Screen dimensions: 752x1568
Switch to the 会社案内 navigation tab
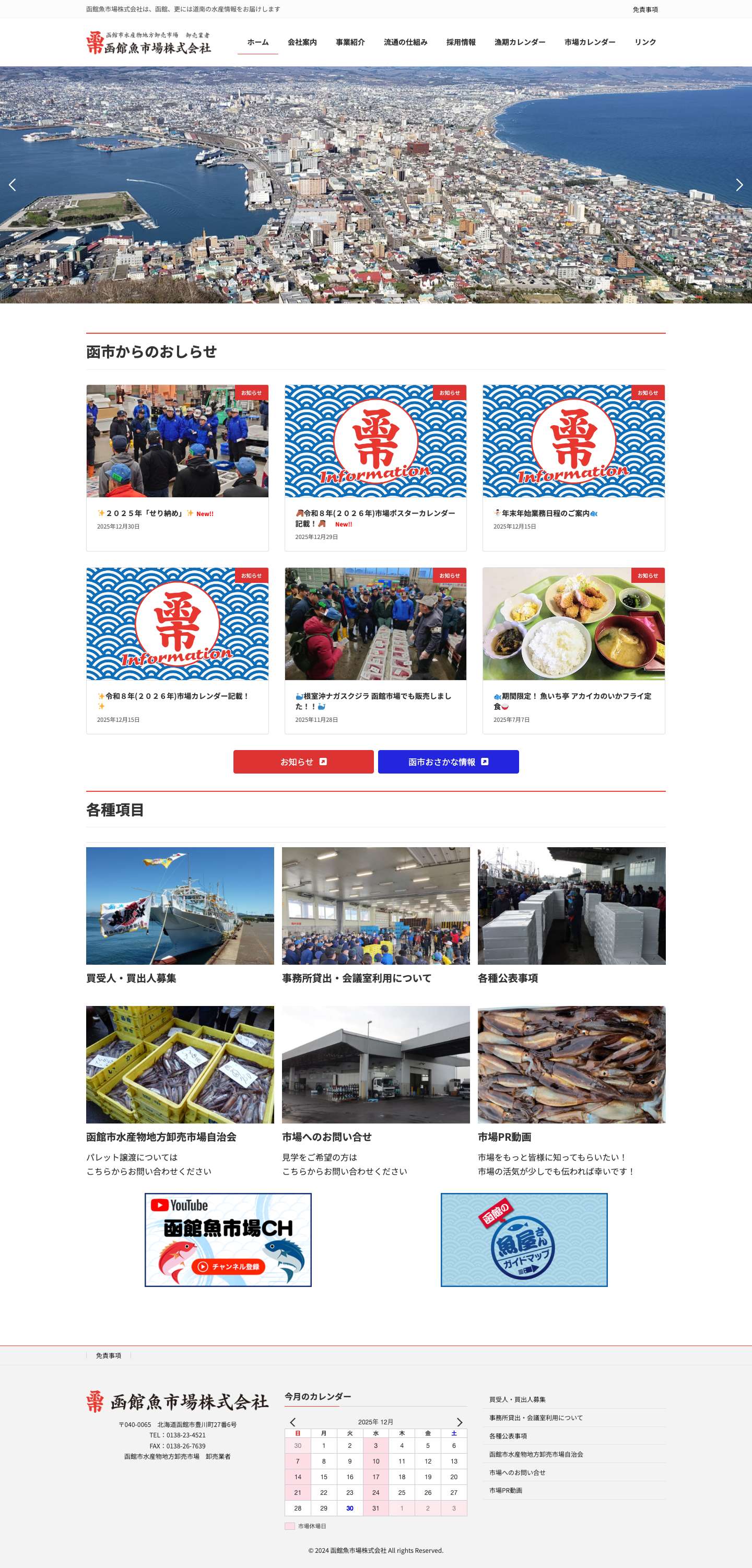[302, 43]
